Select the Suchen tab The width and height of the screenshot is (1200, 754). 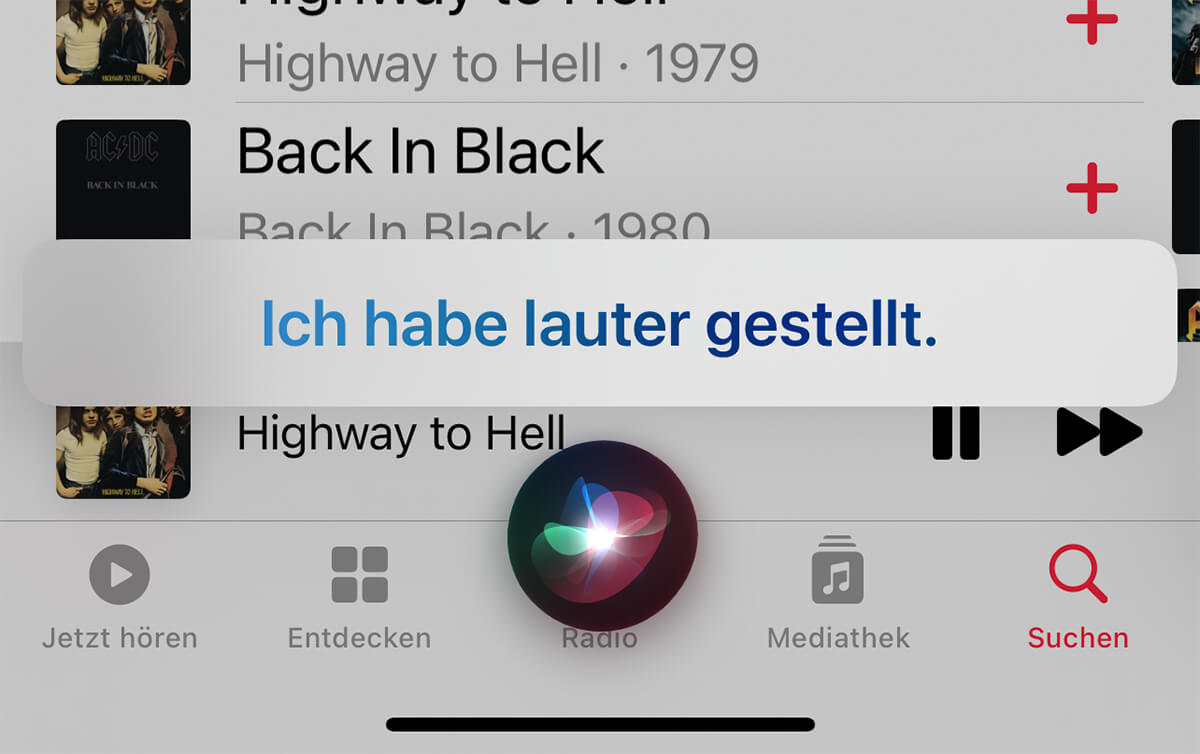point(1078,598)
